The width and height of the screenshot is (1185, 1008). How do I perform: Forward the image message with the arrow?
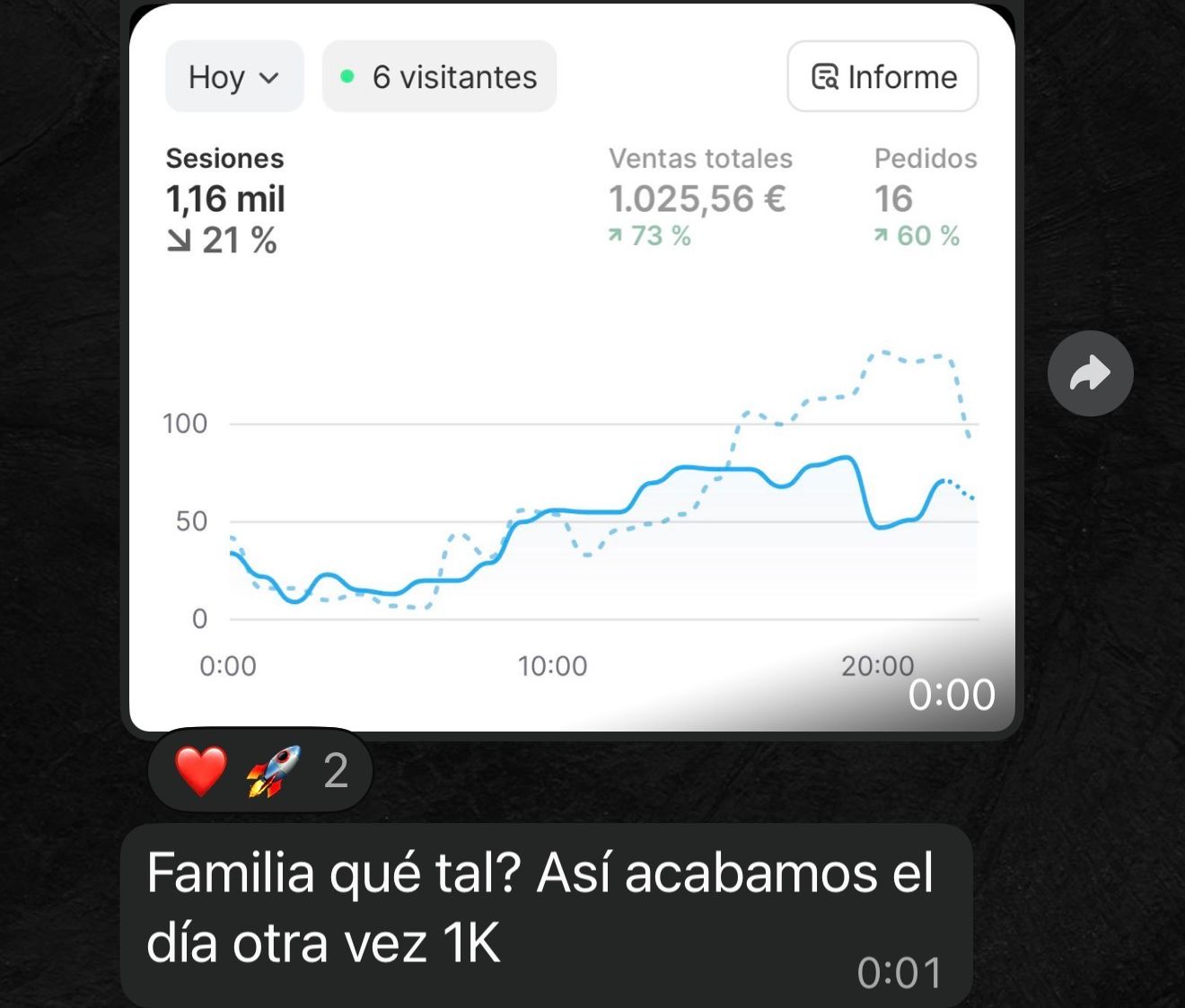(1090, 373)
